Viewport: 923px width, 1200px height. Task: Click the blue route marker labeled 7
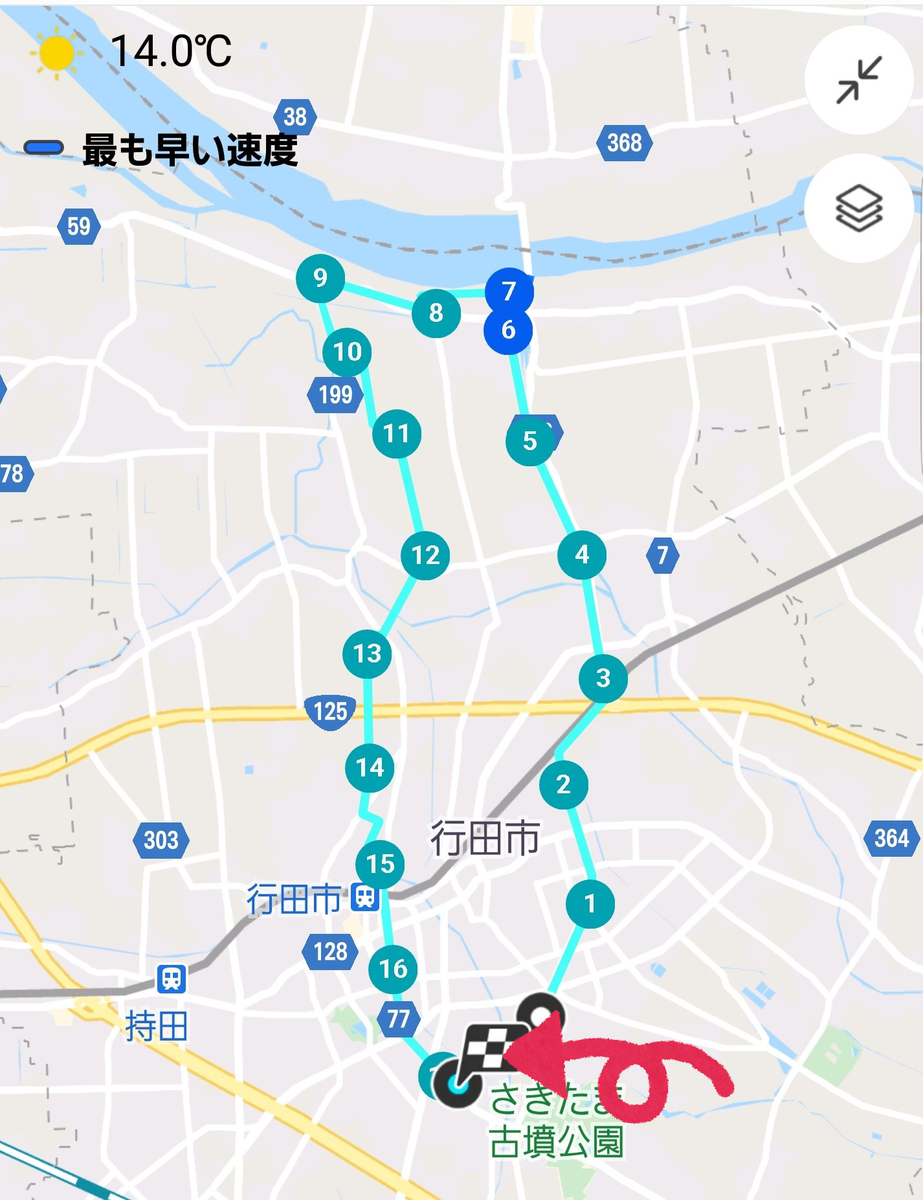pos(511,293)
